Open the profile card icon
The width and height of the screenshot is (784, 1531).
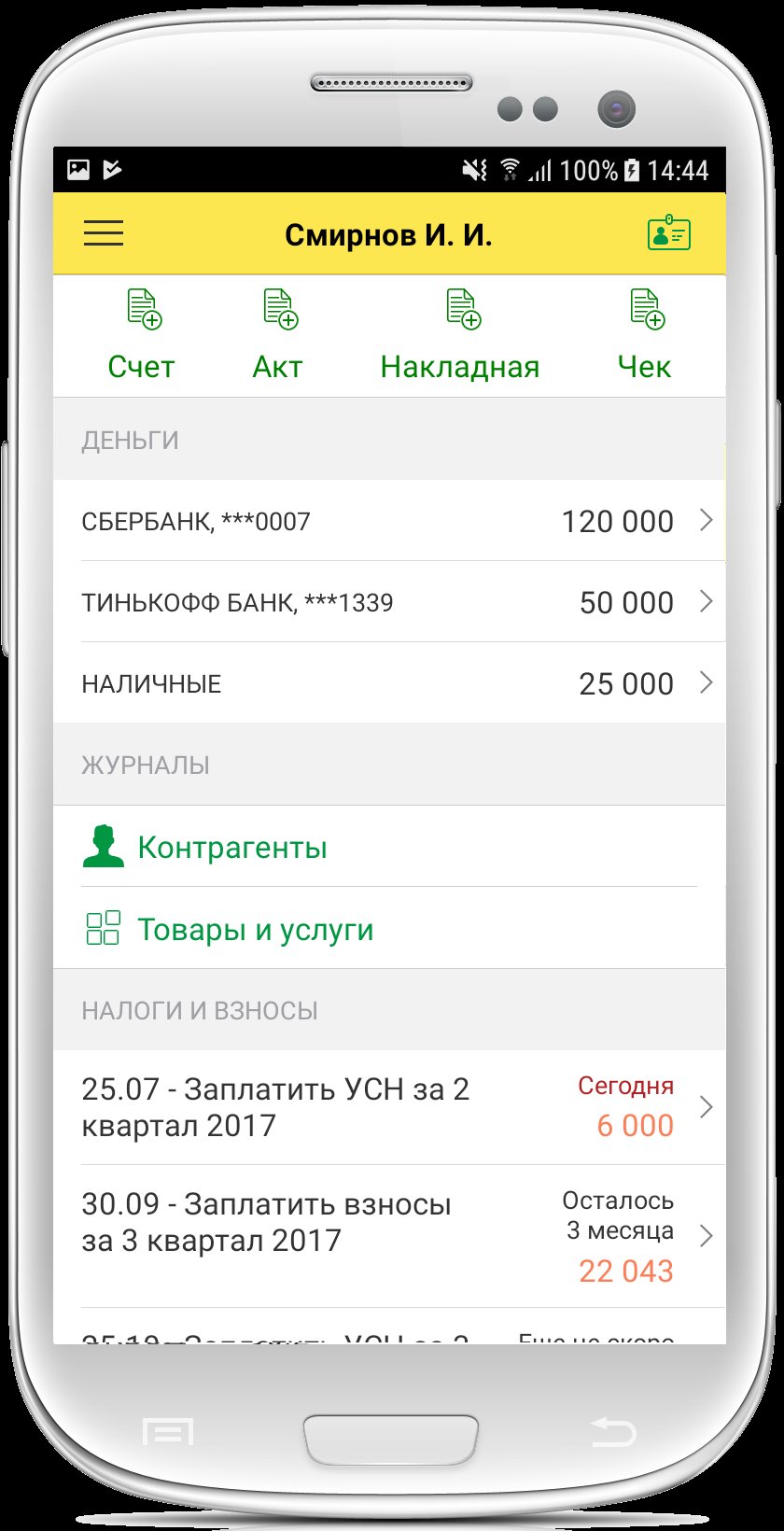click(669, 233)
